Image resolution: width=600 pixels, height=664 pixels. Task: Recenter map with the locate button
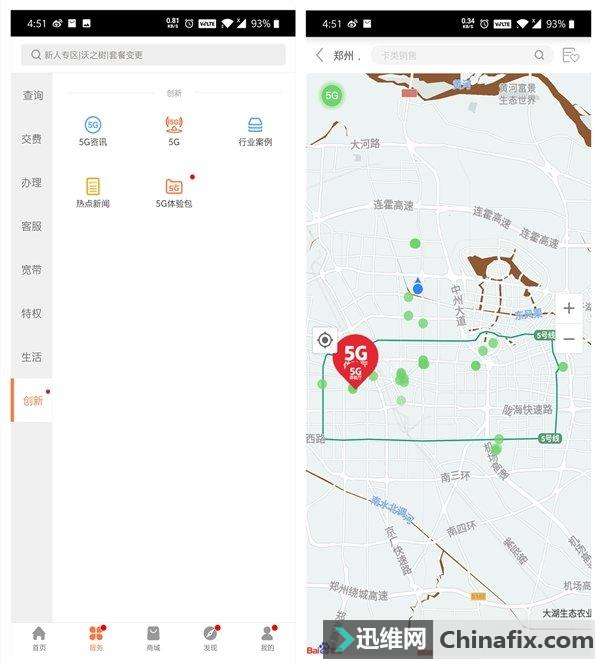(324, 340)
